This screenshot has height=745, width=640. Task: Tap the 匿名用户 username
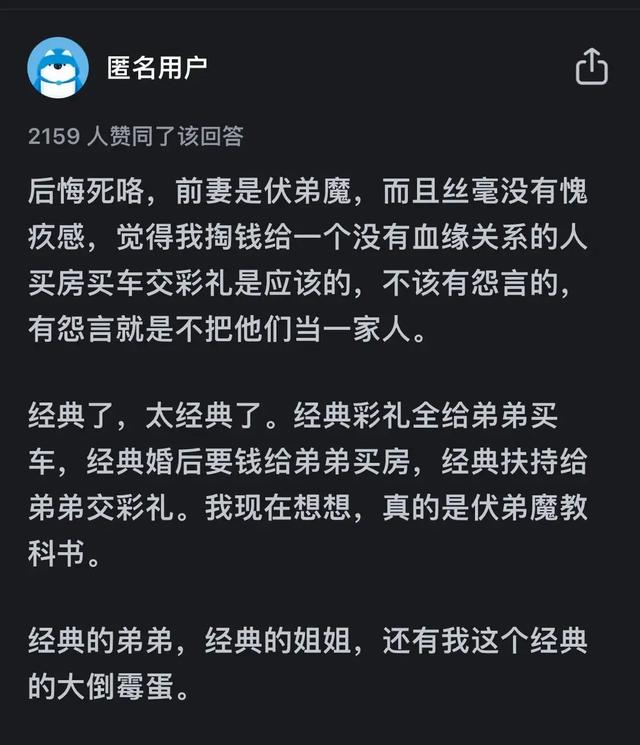157,67
